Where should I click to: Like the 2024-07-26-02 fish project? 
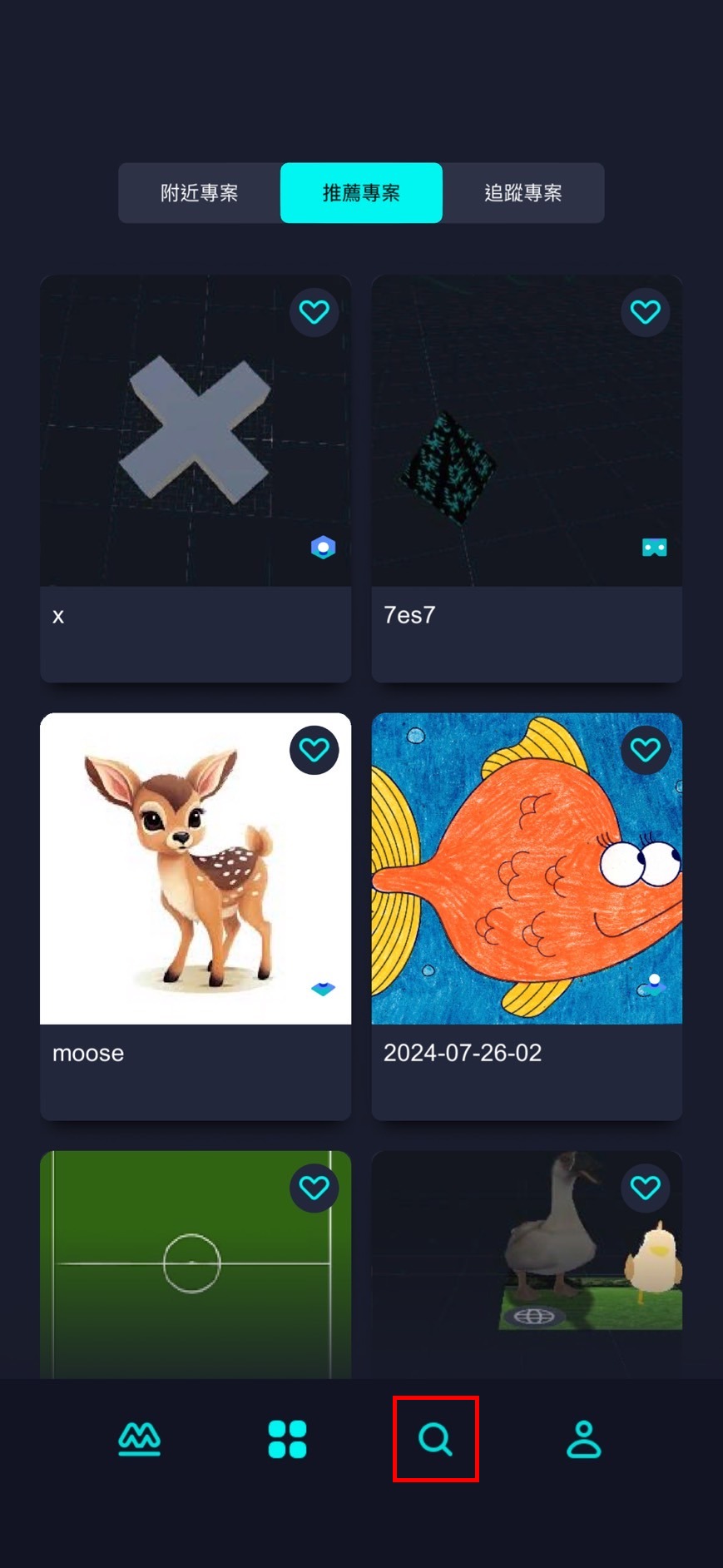point(645,750)
